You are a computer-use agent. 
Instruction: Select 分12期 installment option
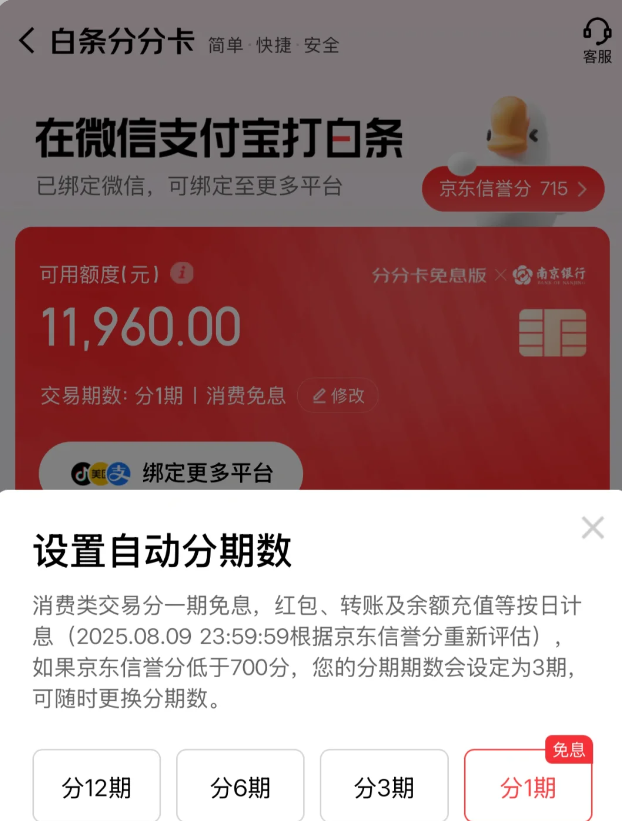96,787
